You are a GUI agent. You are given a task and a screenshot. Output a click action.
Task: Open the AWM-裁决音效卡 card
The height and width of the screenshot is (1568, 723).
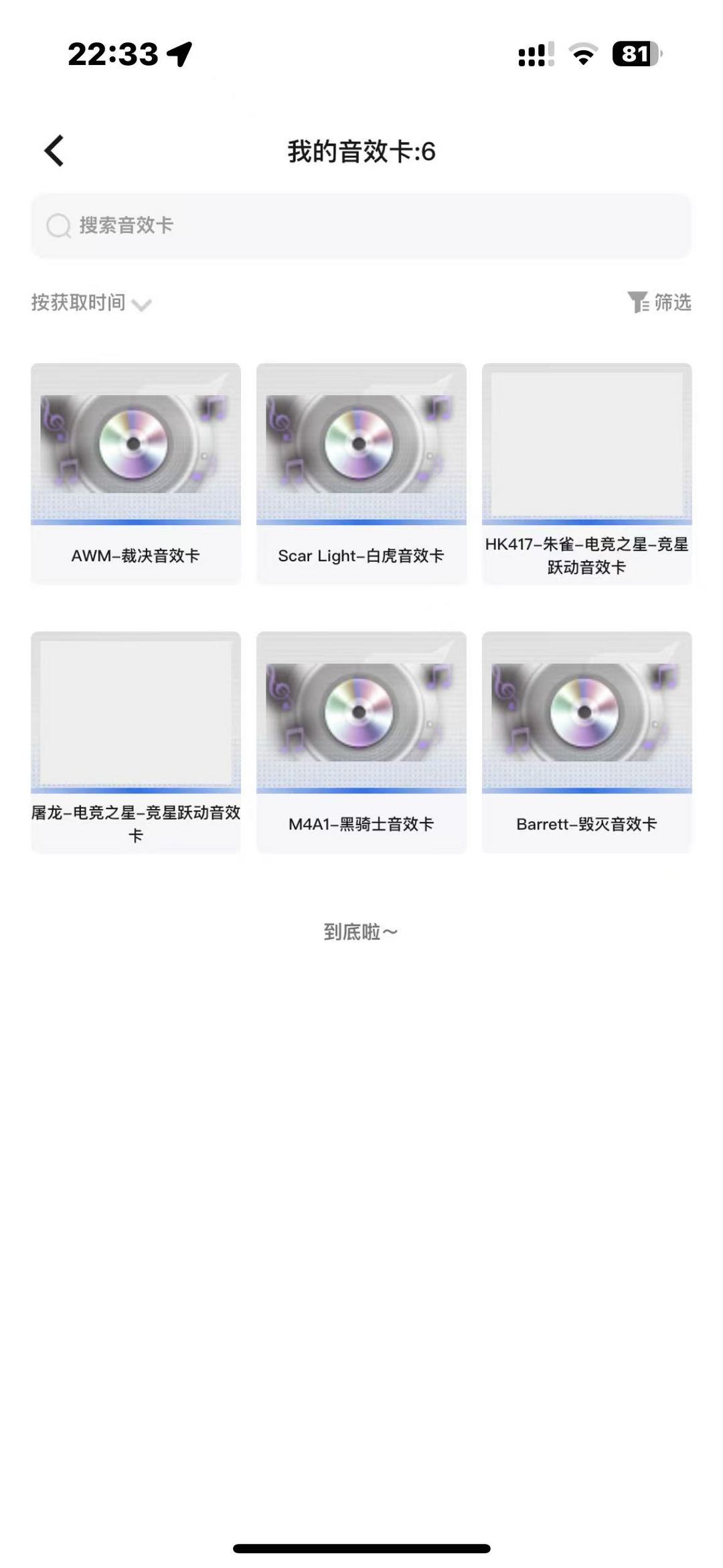pyautogui.click(x=136, y=473)
